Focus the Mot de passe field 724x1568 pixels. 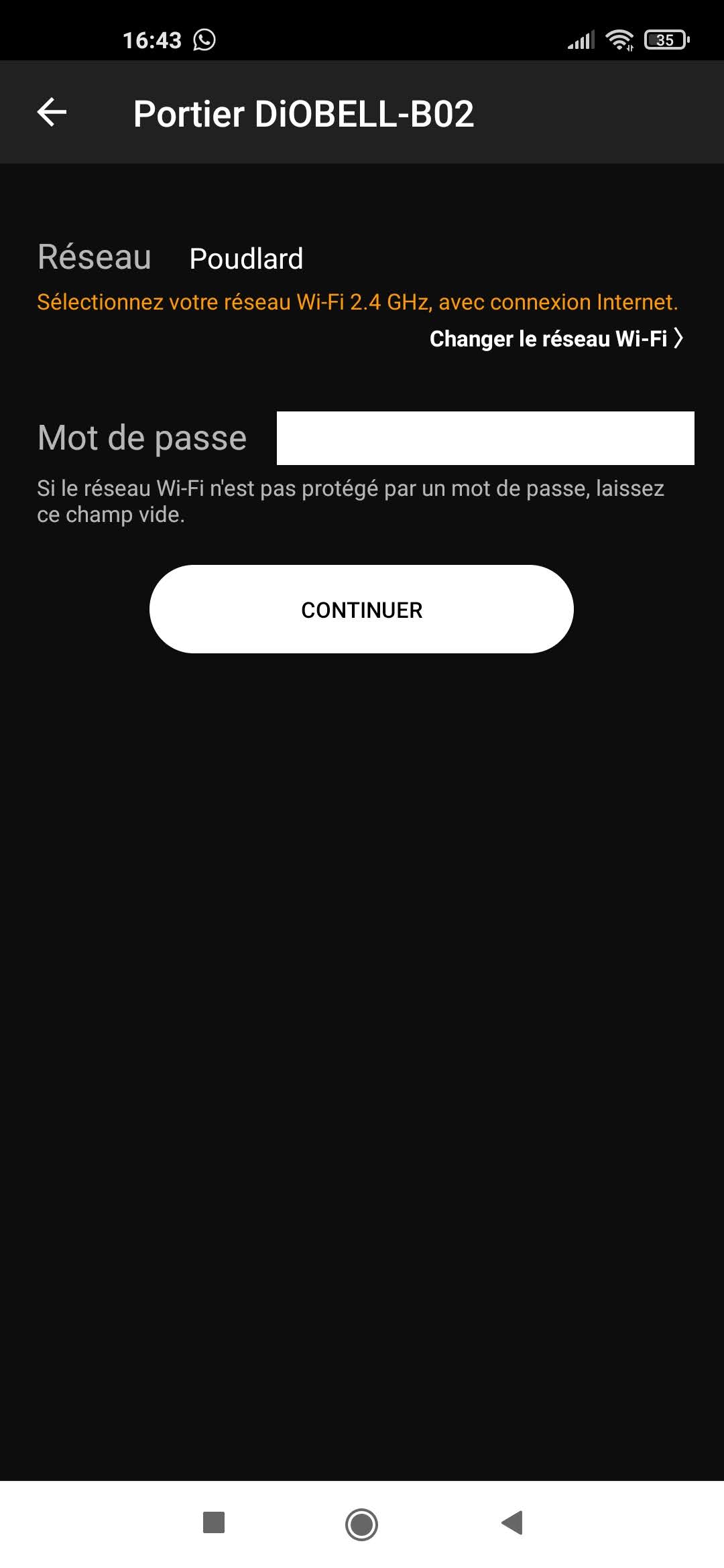coord(485,438)
